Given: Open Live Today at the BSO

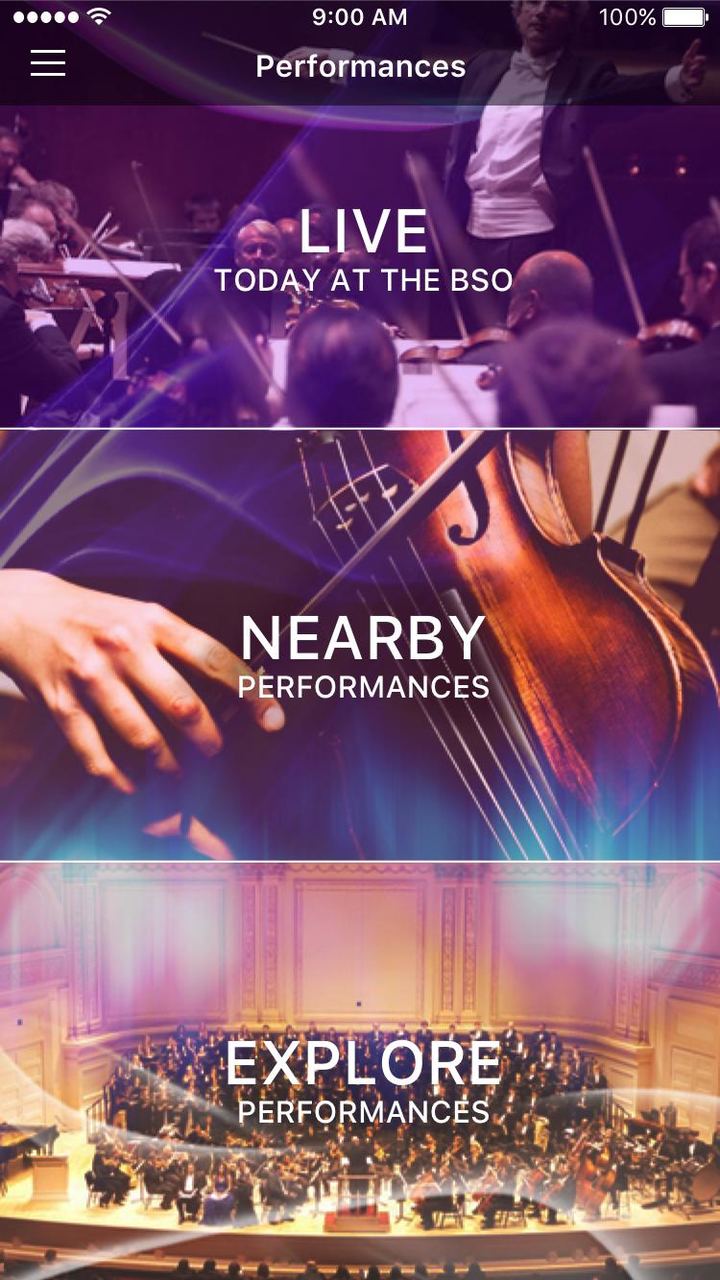Looking at the screenshot, I should tap(362, 250).
